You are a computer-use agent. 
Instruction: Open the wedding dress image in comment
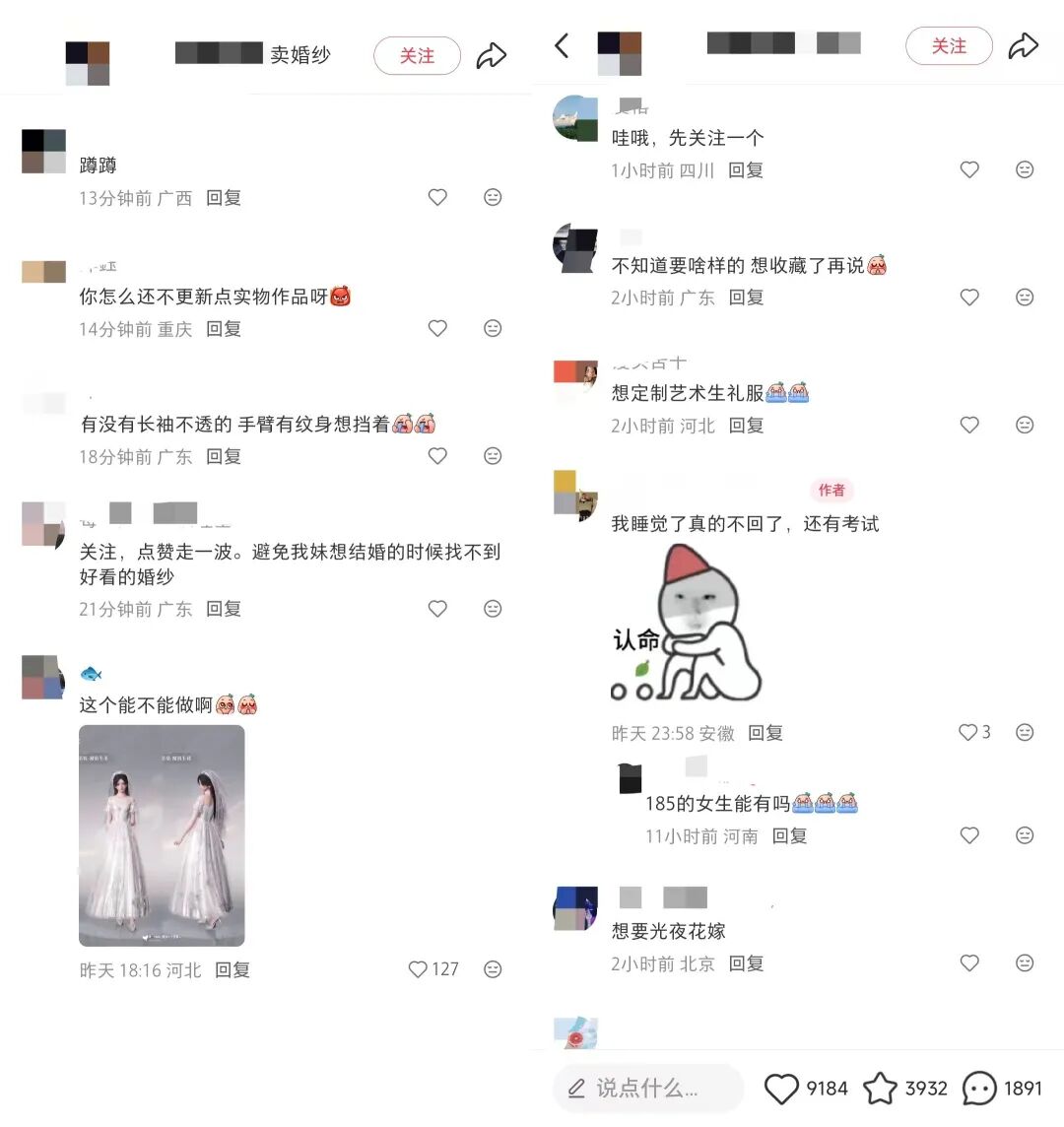coord(162,835)
